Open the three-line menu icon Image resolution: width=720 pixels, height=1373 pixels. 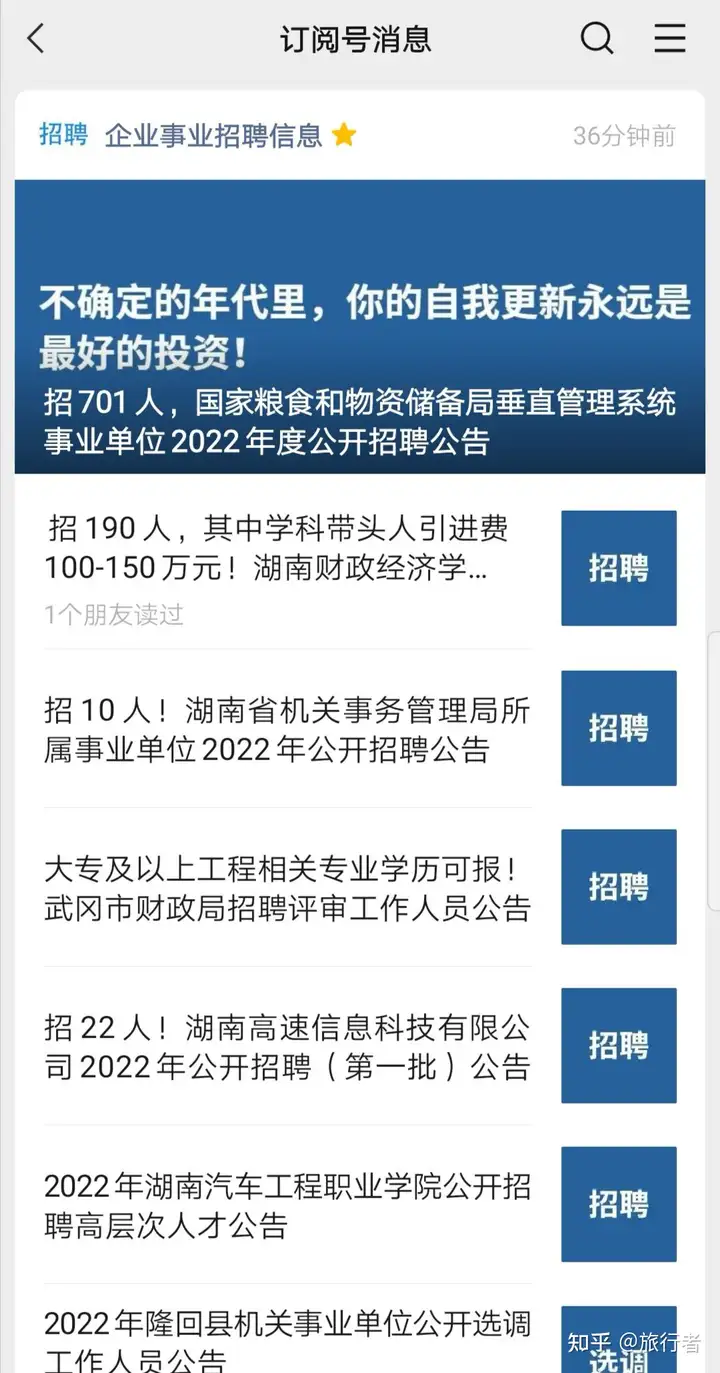click(670, 39)
